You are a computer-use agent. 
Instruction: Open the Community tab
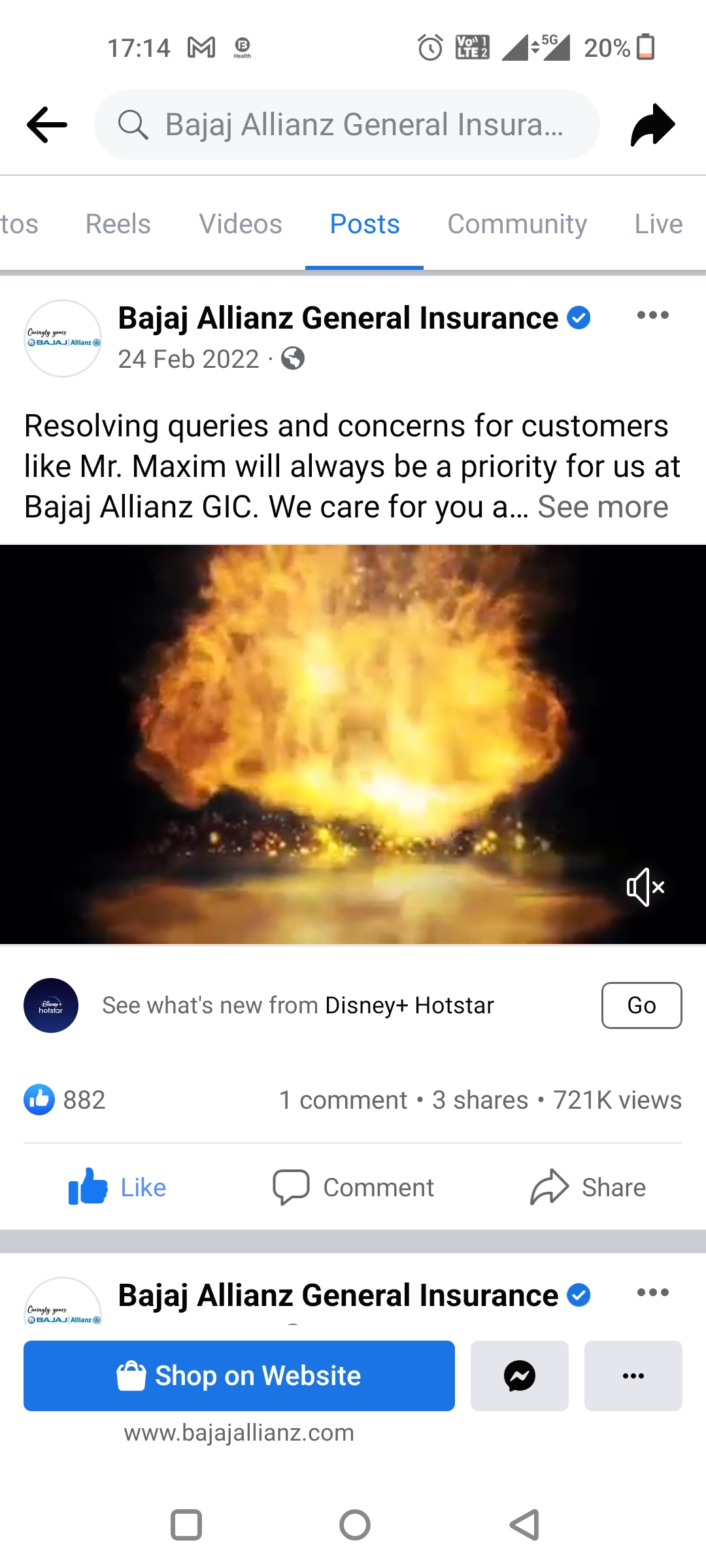[x=516, y=224]
